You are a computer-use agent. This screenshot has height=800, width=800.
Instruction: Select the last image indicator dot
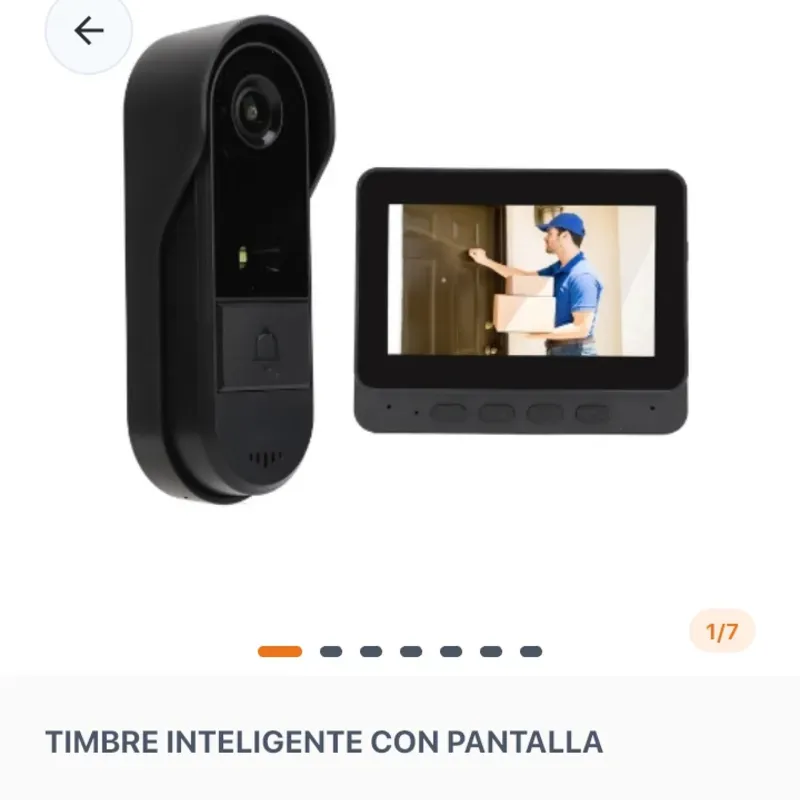531,651
